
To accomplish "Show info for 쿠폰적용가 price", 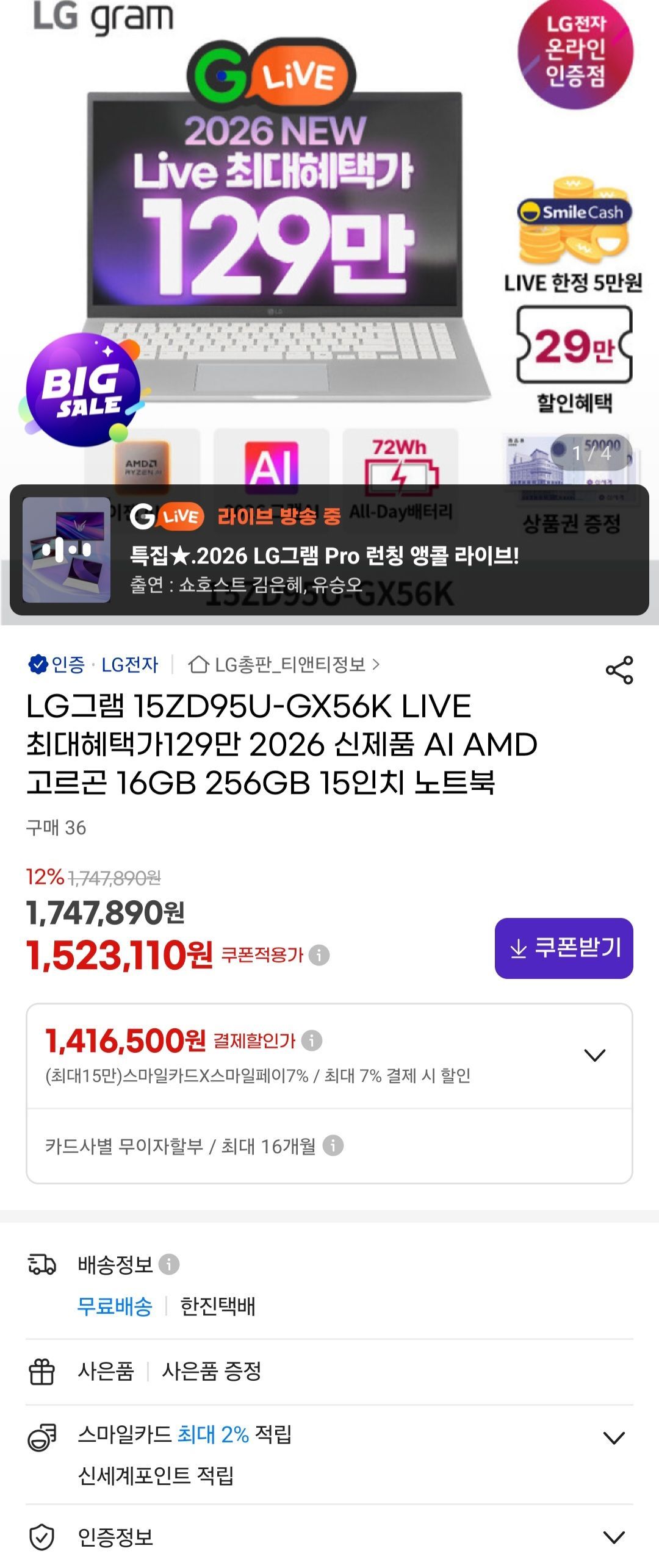I will click(319, 955).
